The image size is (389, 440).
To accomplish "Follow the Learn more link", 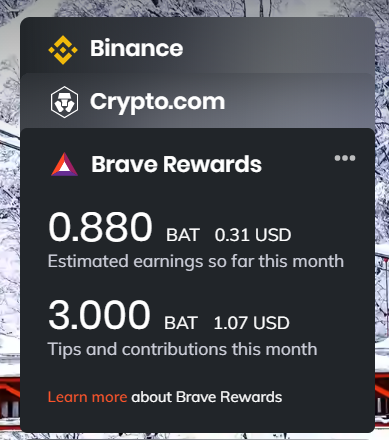I will click(x=87, y=397).
